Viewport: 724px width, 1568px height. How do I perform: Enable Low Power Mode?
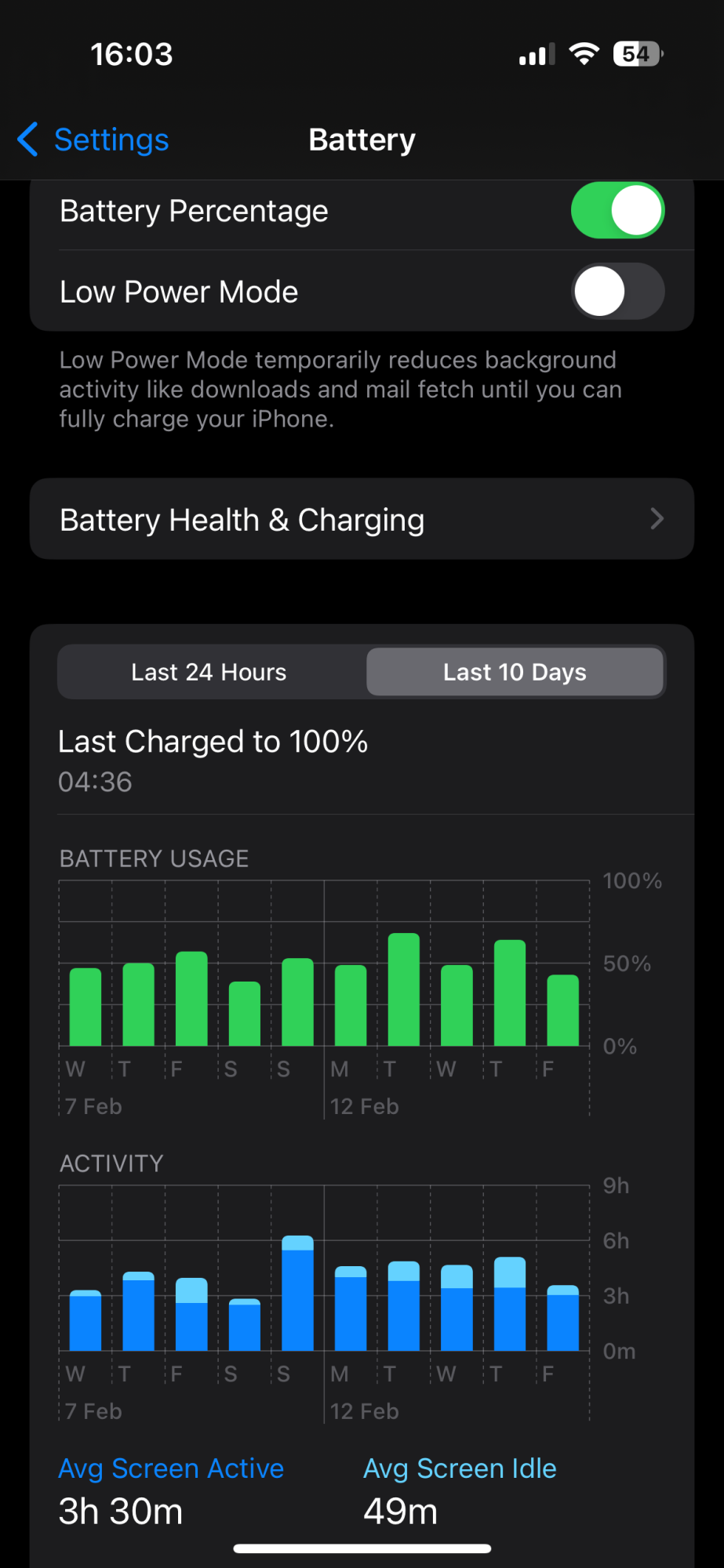pos(617,291)
